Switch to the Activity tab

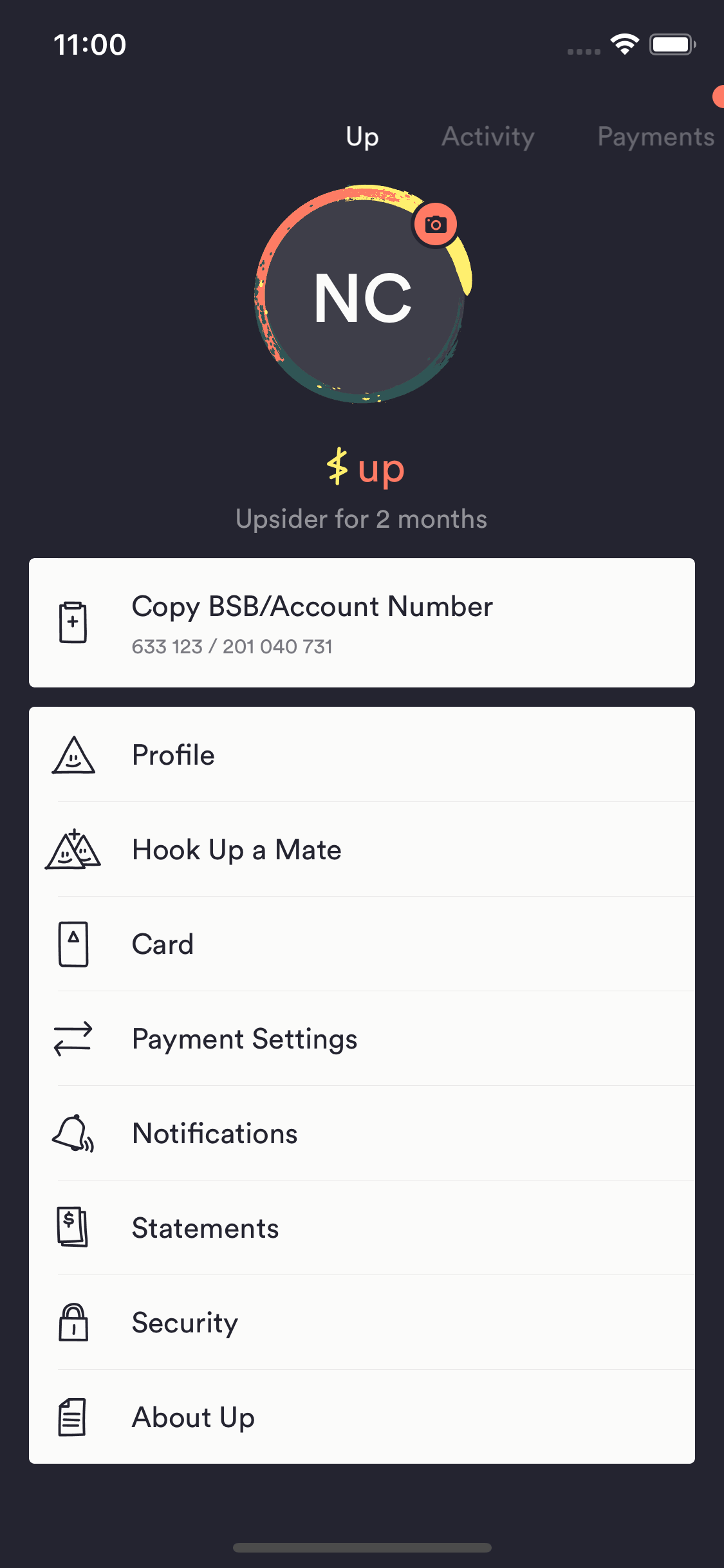click(x=488, y=136)
